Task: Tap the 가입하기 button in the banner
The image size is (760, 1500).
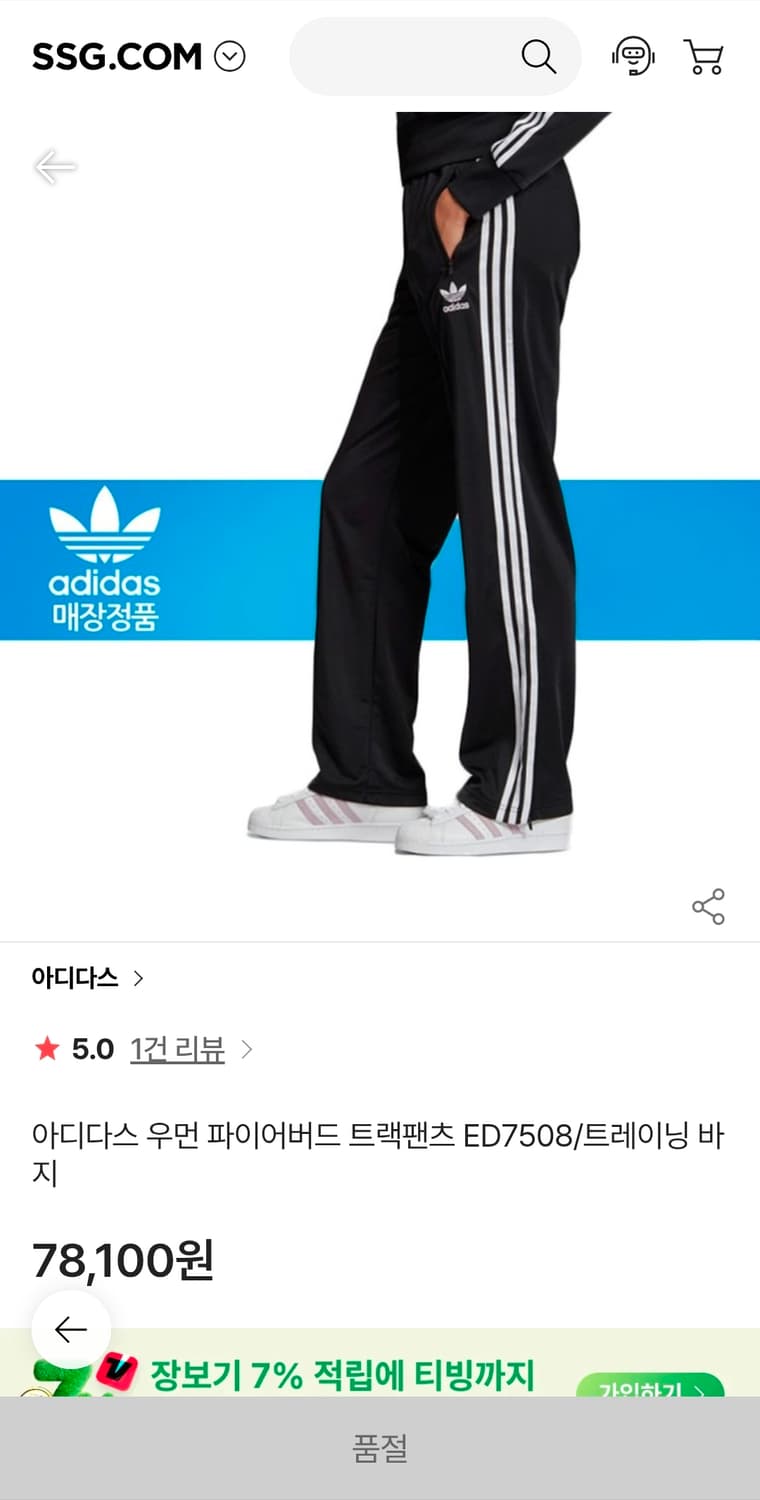Action: 651,1390
